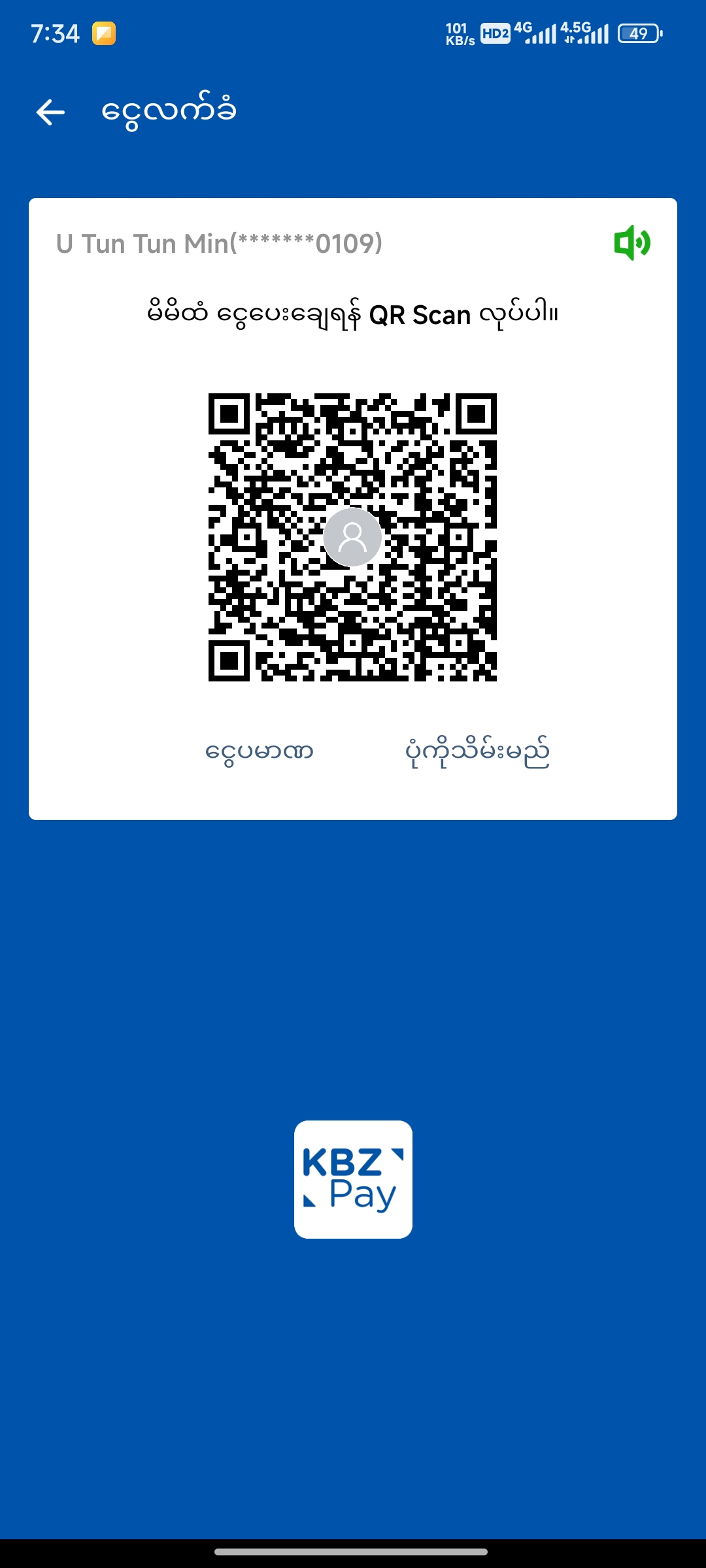The width and height of the screenshot is (706, 1568).
Task: Tap ငွေပမာဏ to set the amount
Action: click(259, 751)
